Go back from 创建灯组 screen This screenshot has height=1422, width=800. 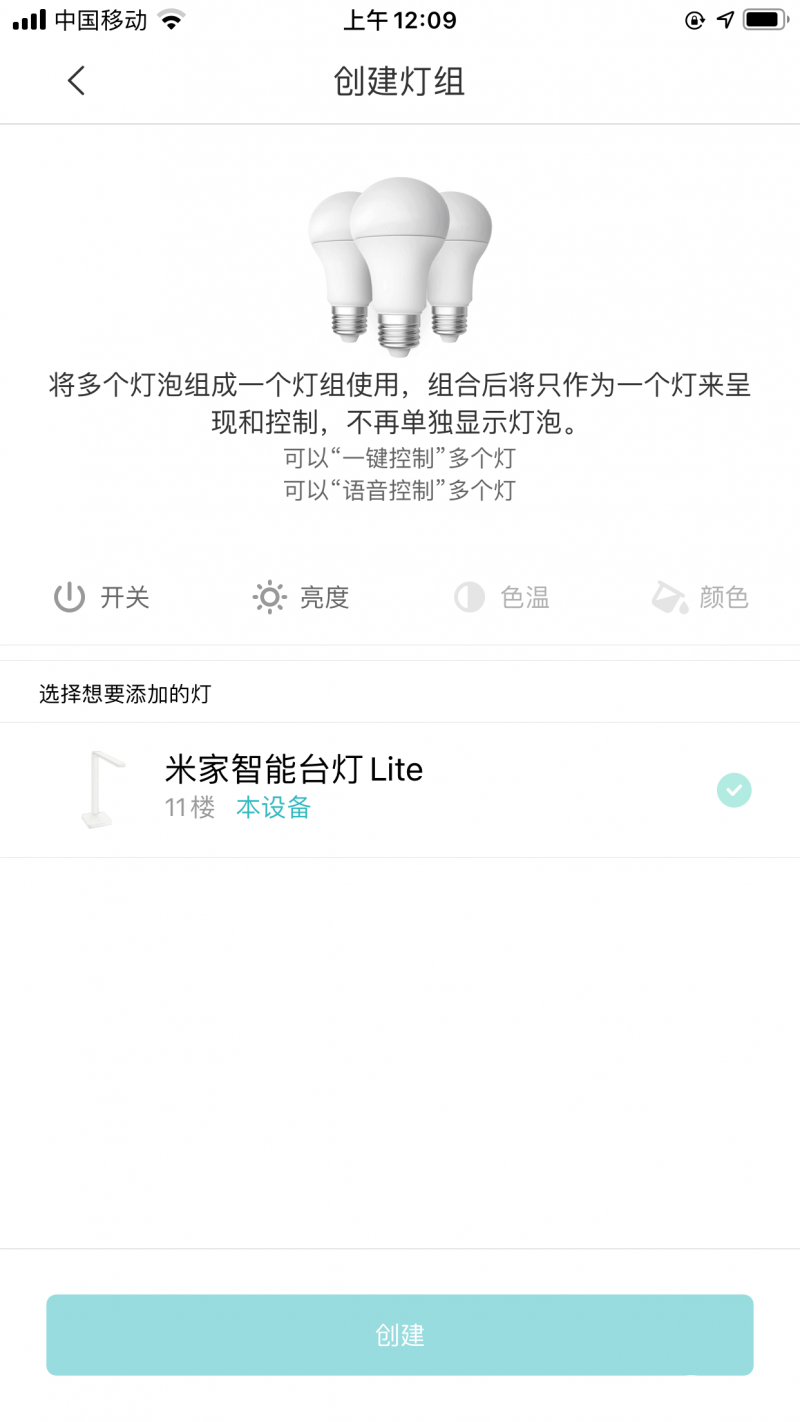pyautogui.click(x=76, y=81)
